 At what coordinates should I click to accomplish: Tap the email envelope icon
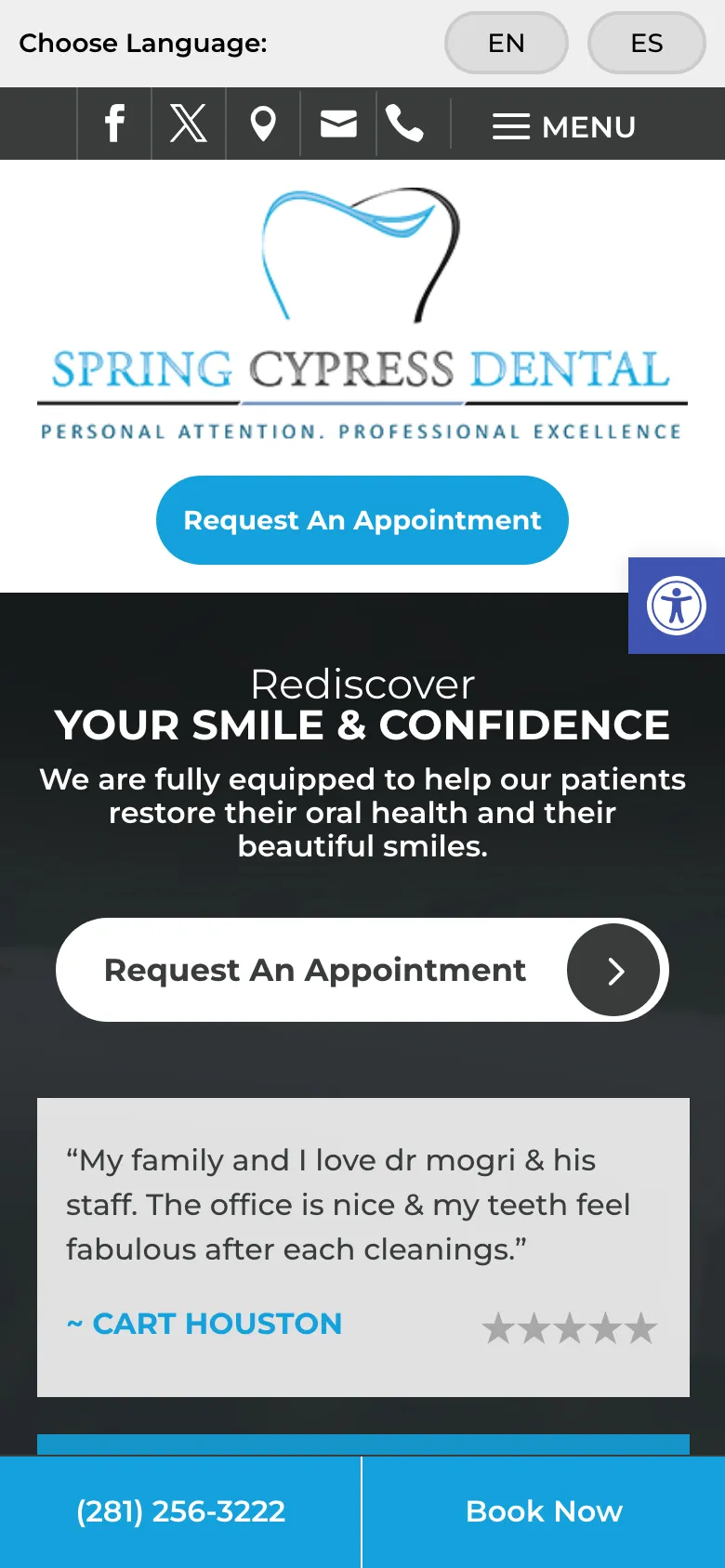pos(338,124)
